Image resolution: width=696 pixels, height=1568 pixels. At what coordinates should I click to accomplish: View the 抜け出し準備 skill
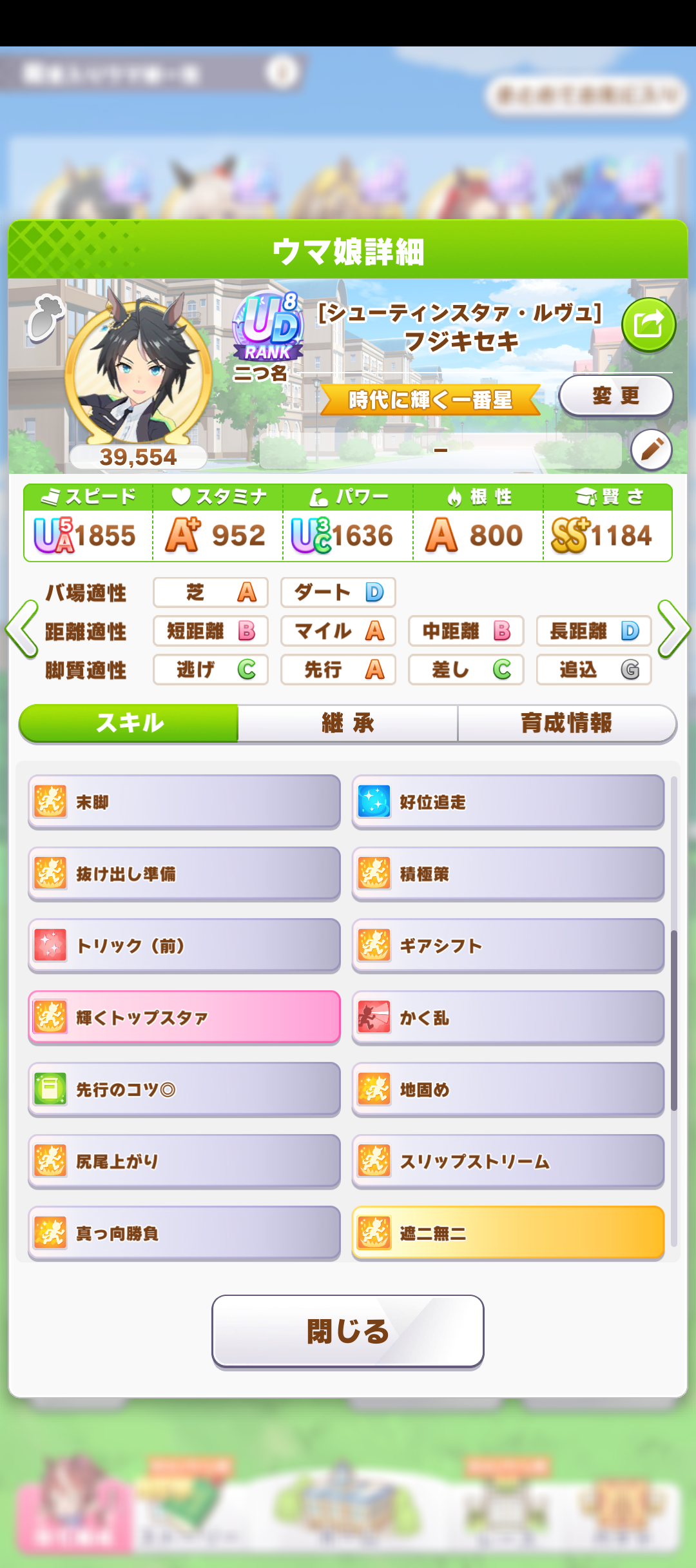pos(184,874)
